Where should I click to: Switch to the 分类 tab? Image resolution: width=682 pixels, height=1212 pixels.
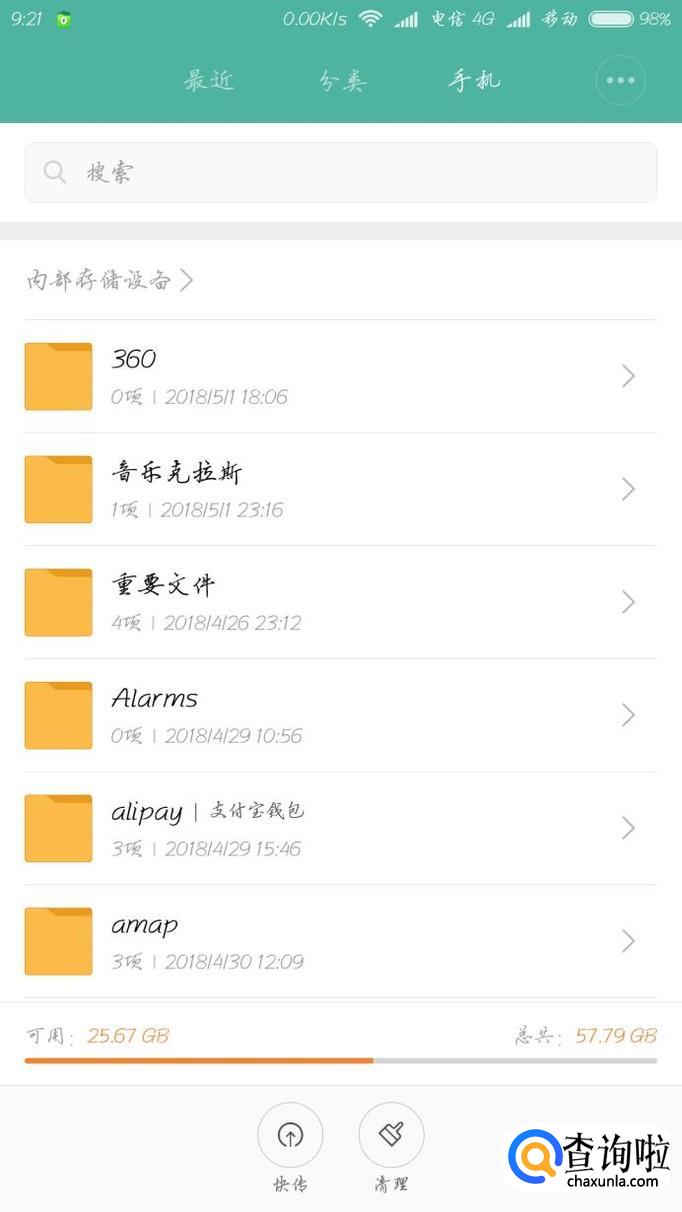click(x=342, y=81)
